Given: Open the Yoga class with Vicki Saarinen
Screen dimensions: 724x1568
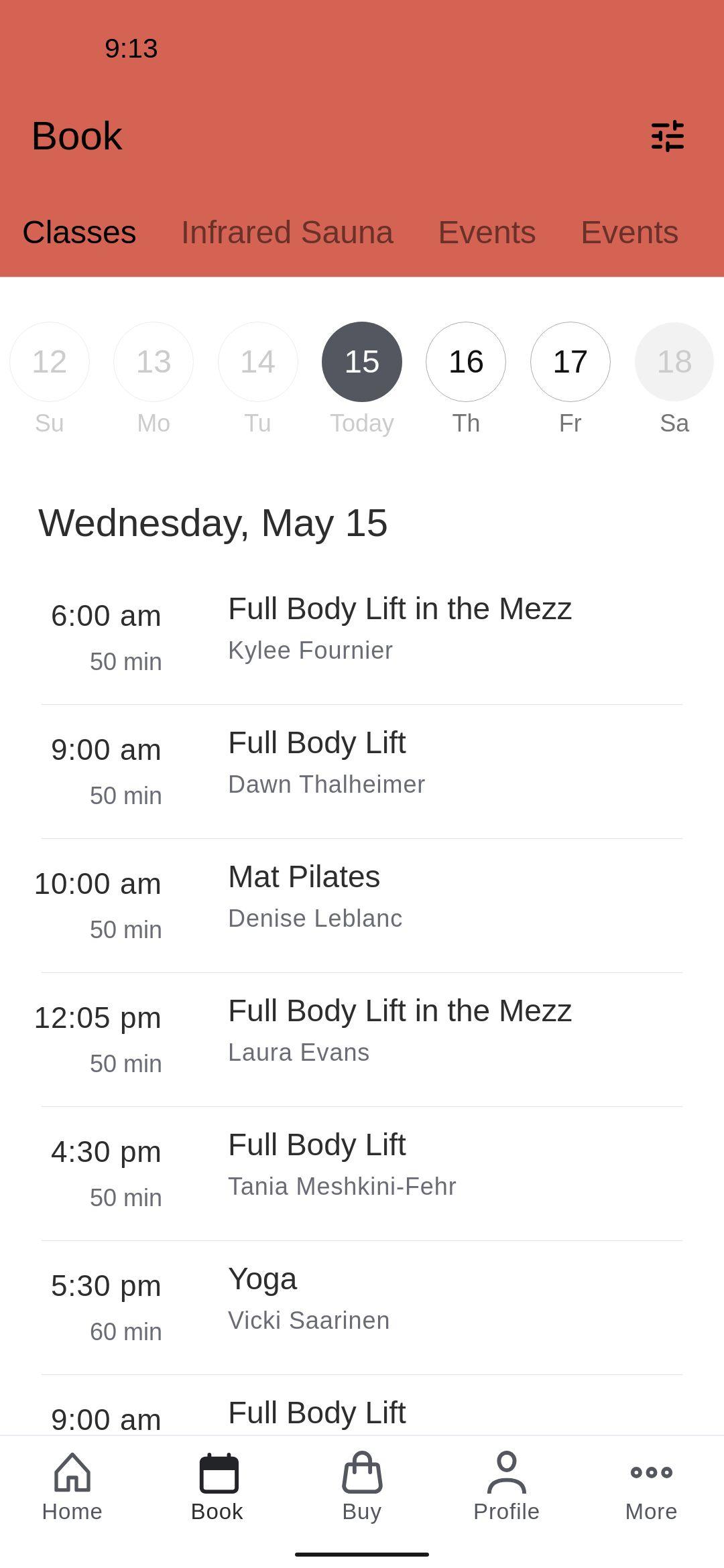Looking at the screenshot, I should 362,1307.
